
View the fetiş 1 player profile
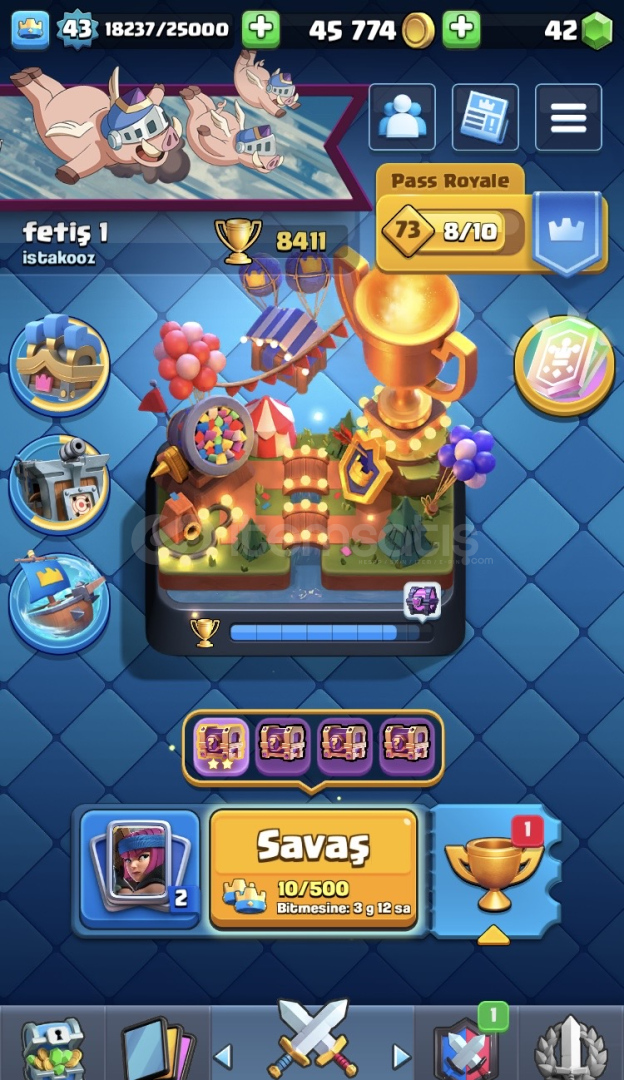(66, 240)
